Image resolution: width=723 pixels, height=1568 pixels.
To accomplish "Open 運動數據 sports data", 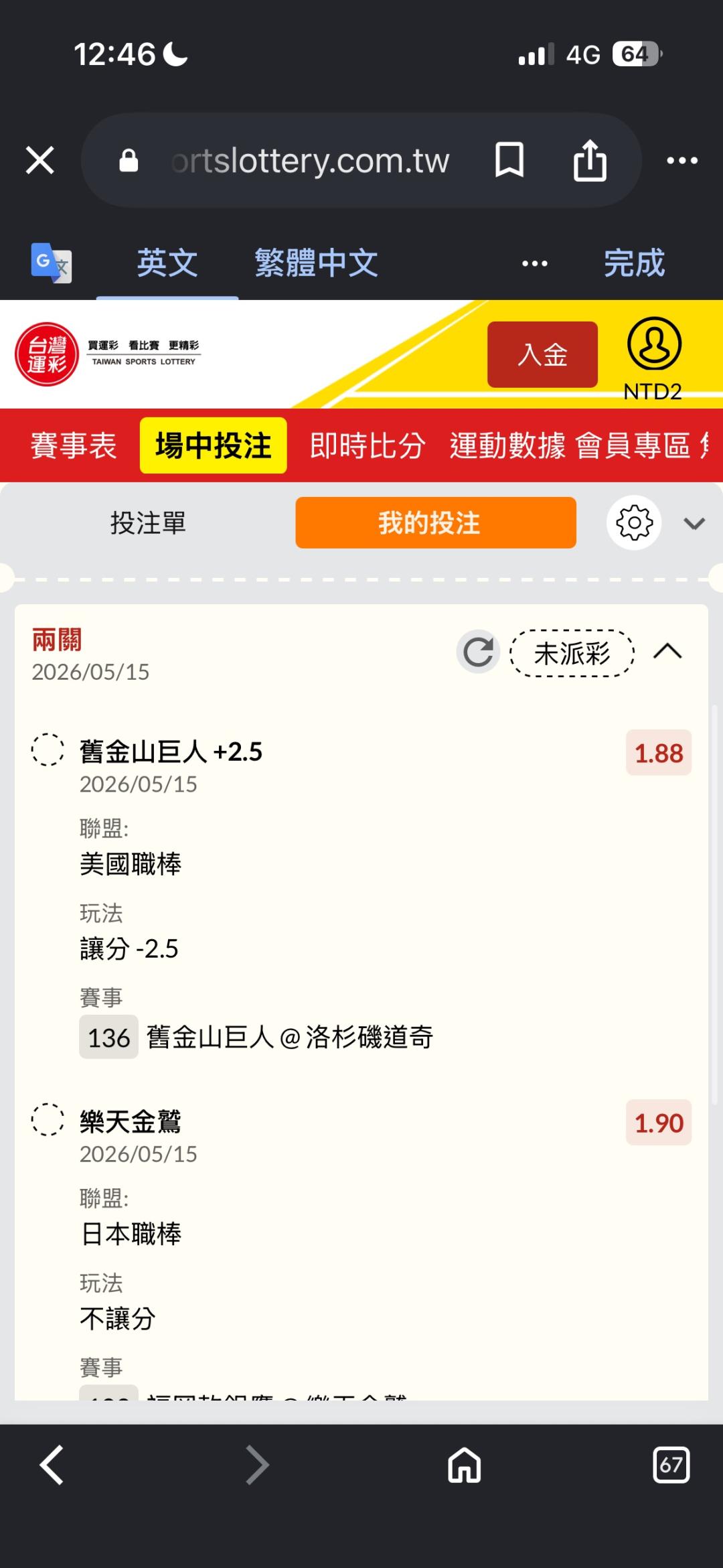I will click(x=507, y=445).
